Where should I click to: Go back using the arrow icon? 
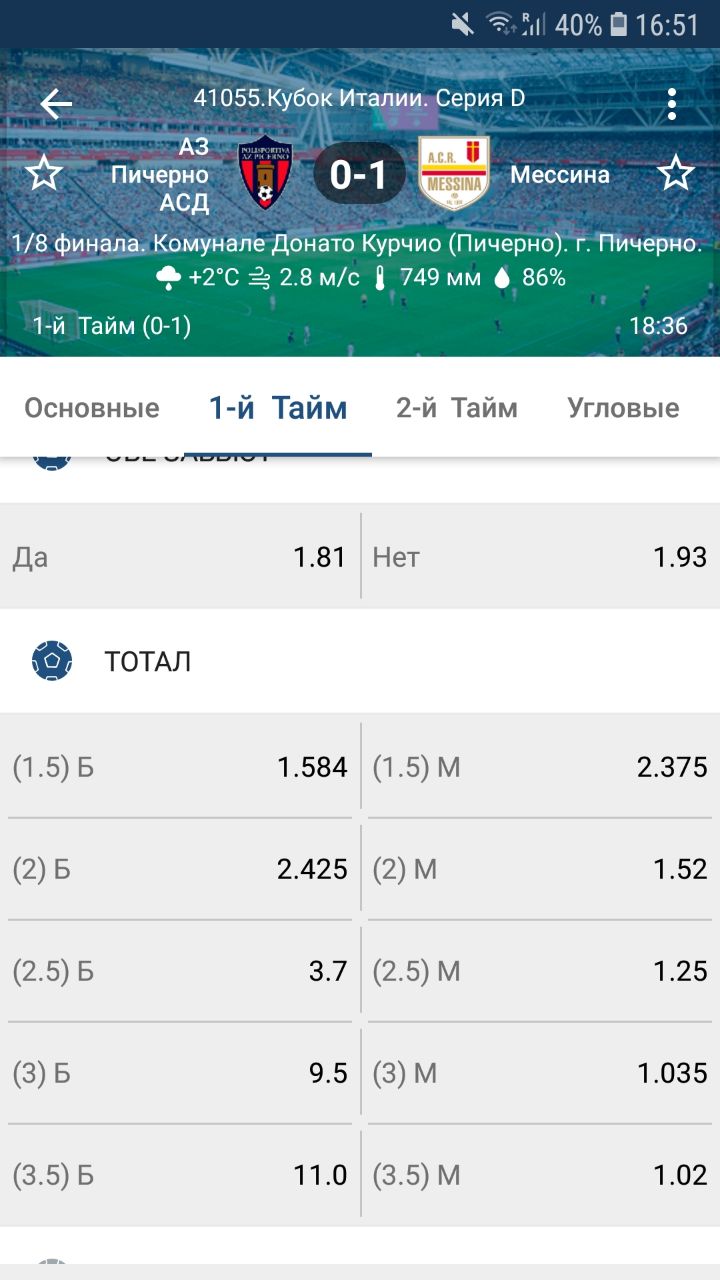56,104
